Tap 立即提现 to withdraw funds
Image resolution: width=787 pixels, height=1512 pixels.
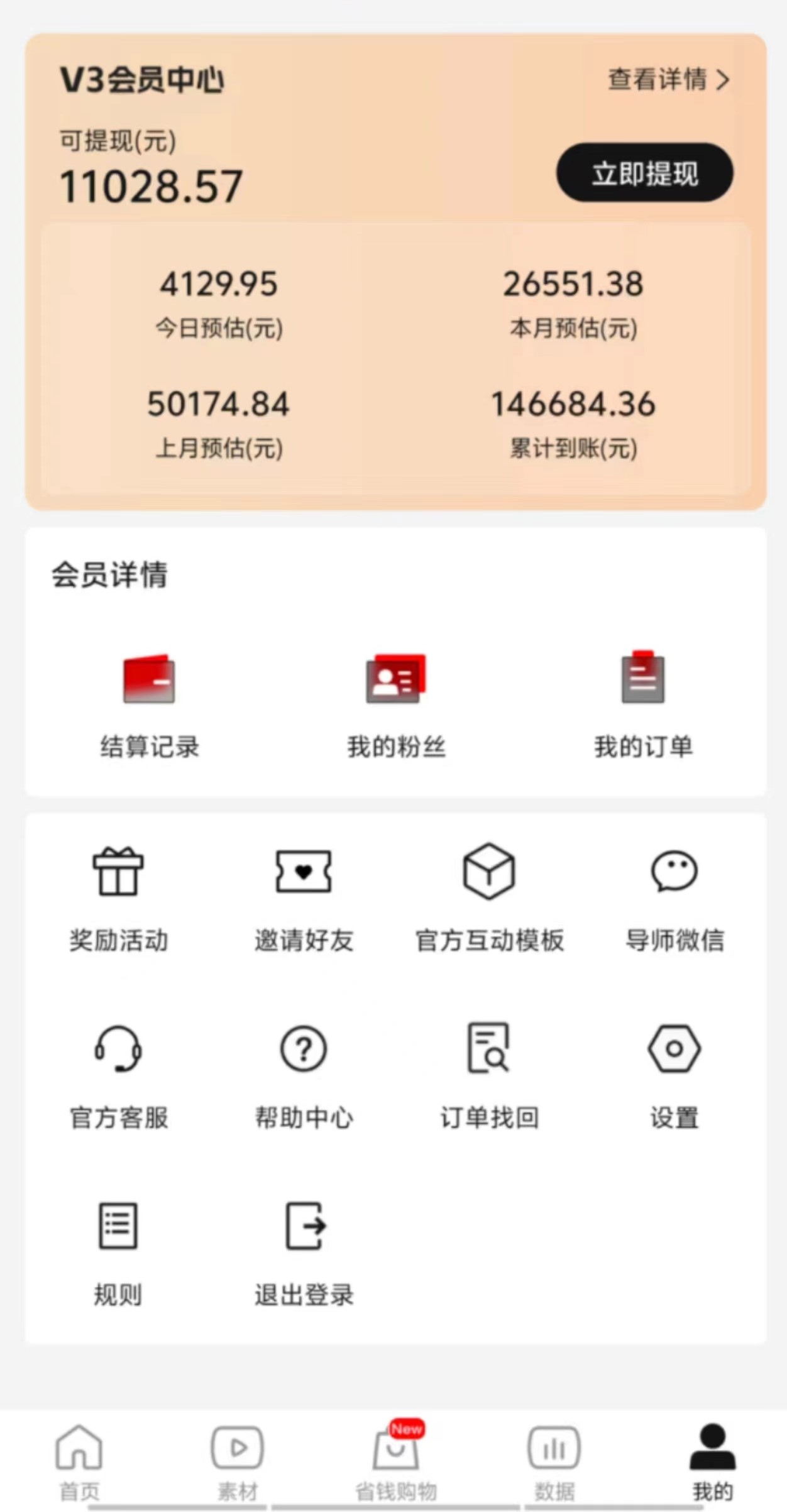[x=644, y=173]
